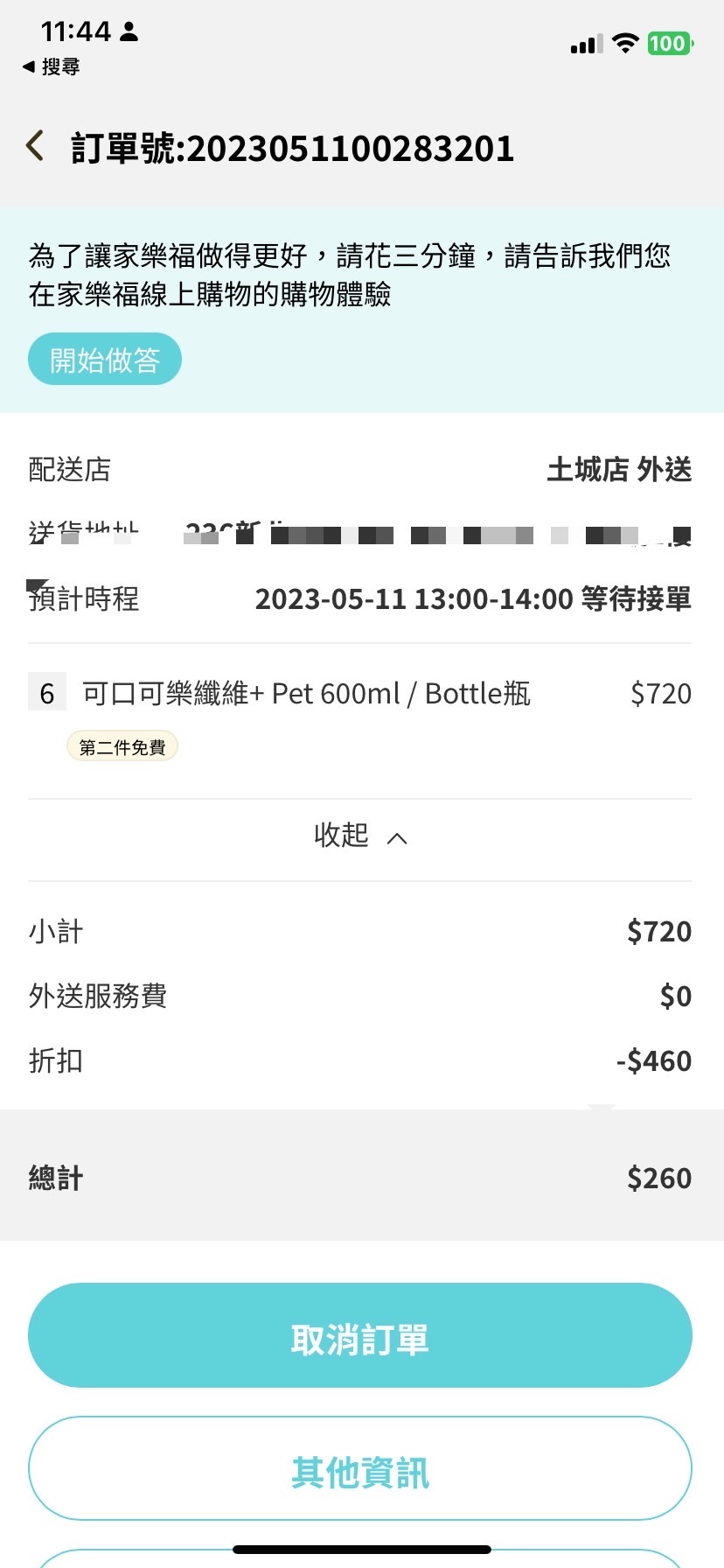Tap 開始做答 to start the survey
Viewport: 724px width, 1568px height.
(x=105, y=359)
